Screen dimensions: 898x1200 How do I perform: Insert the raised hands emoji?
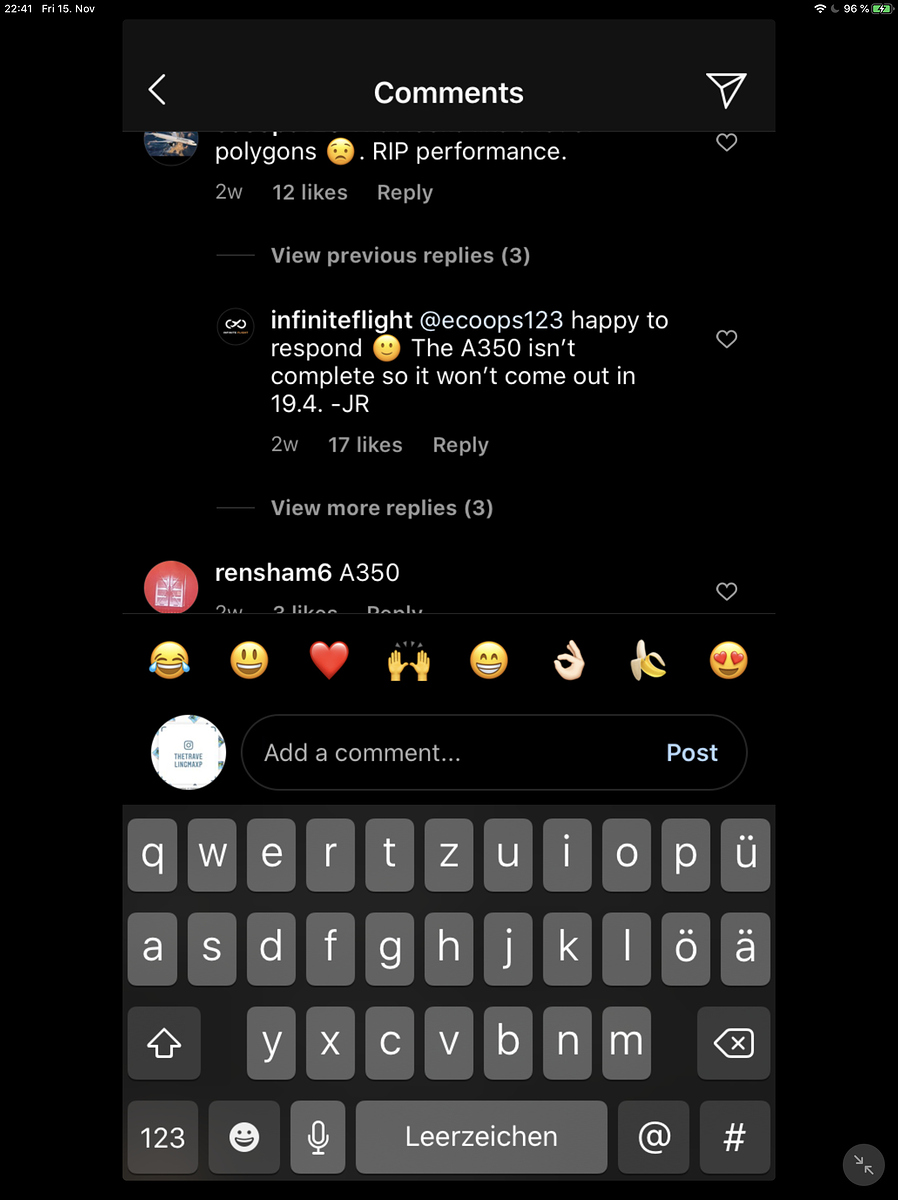409,661
